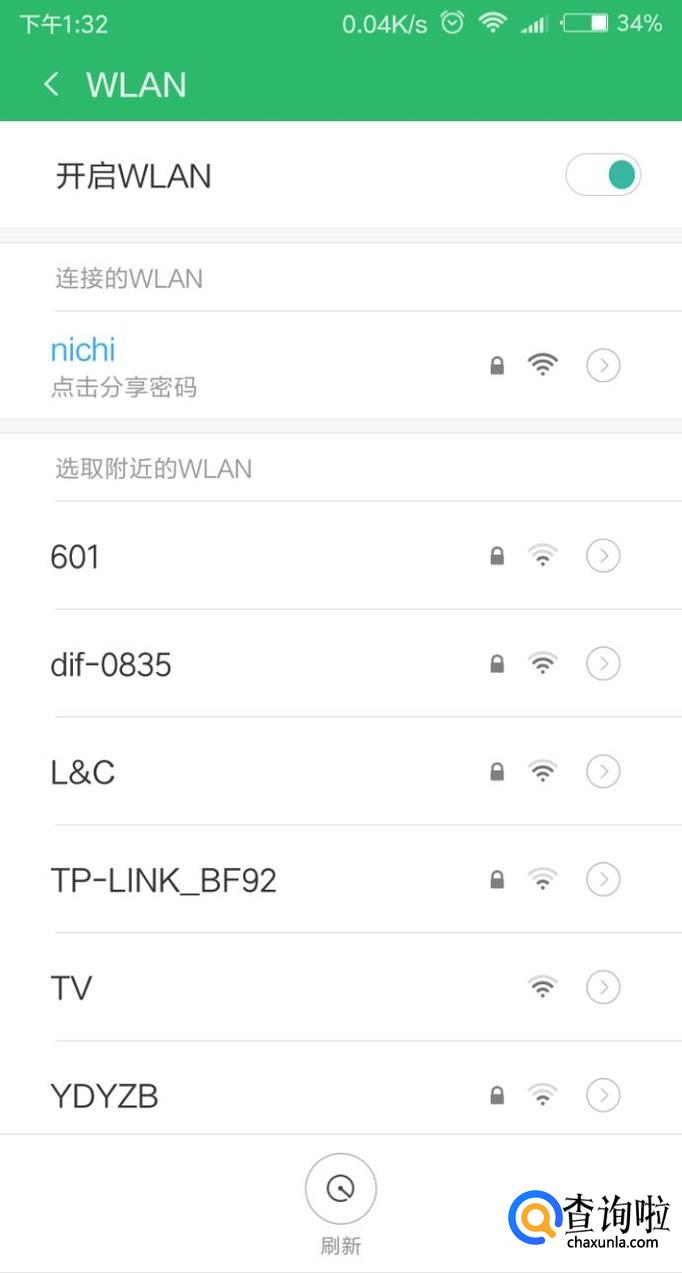The height and width of the screenshot is (1273, 682).
Task: View details arrow for 601 network
Action: point(603,556)
